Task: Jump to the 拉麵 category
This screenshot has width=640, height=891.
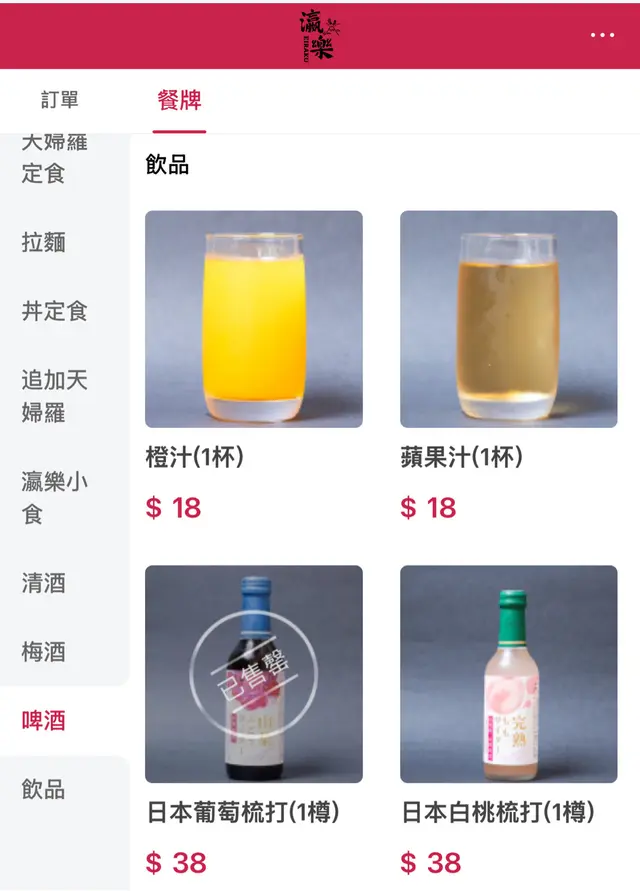Action: pyautogui.click(x=43, y=243)
